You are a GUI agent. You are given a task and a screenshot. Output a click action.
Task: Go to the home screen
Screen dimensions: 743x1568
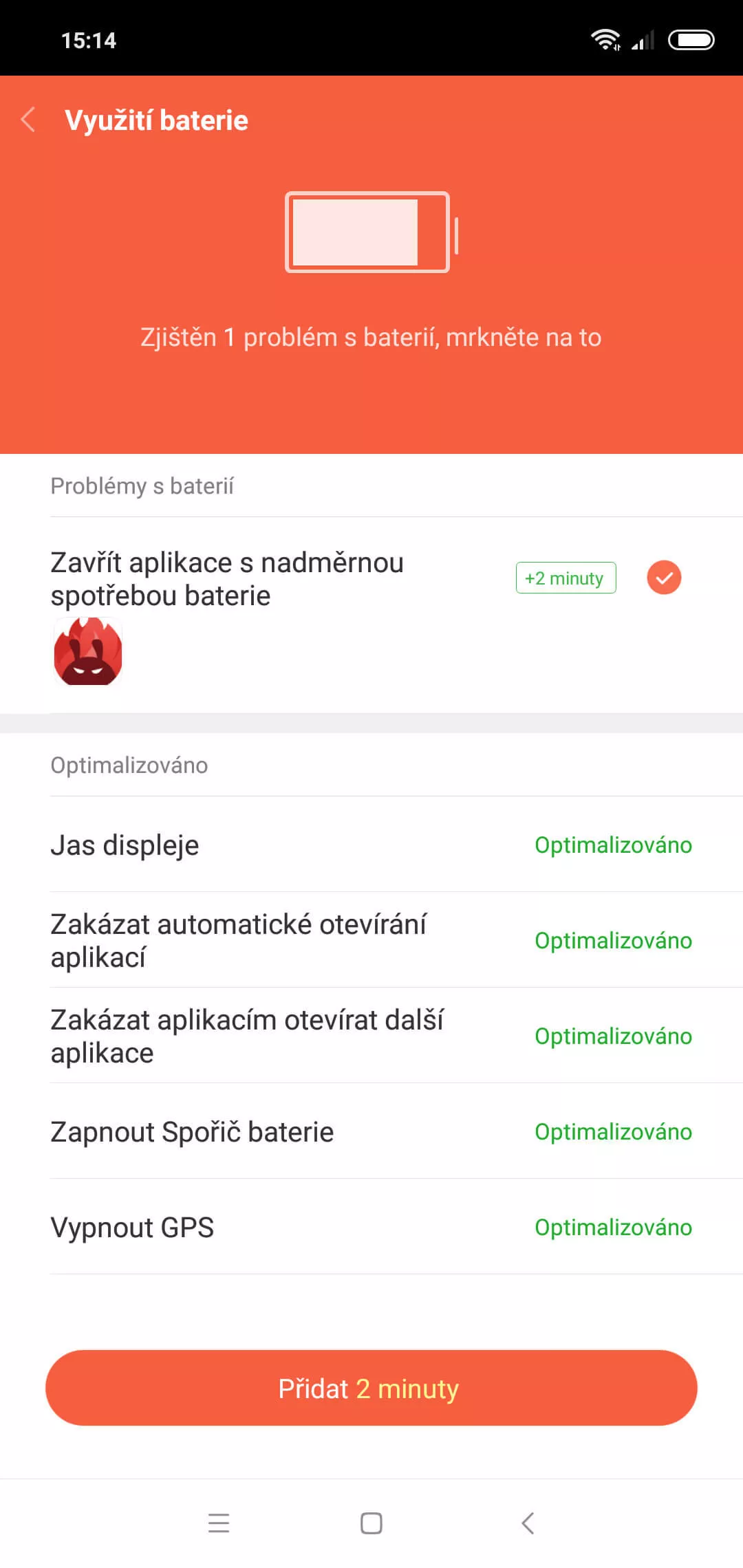point(371,1523)
